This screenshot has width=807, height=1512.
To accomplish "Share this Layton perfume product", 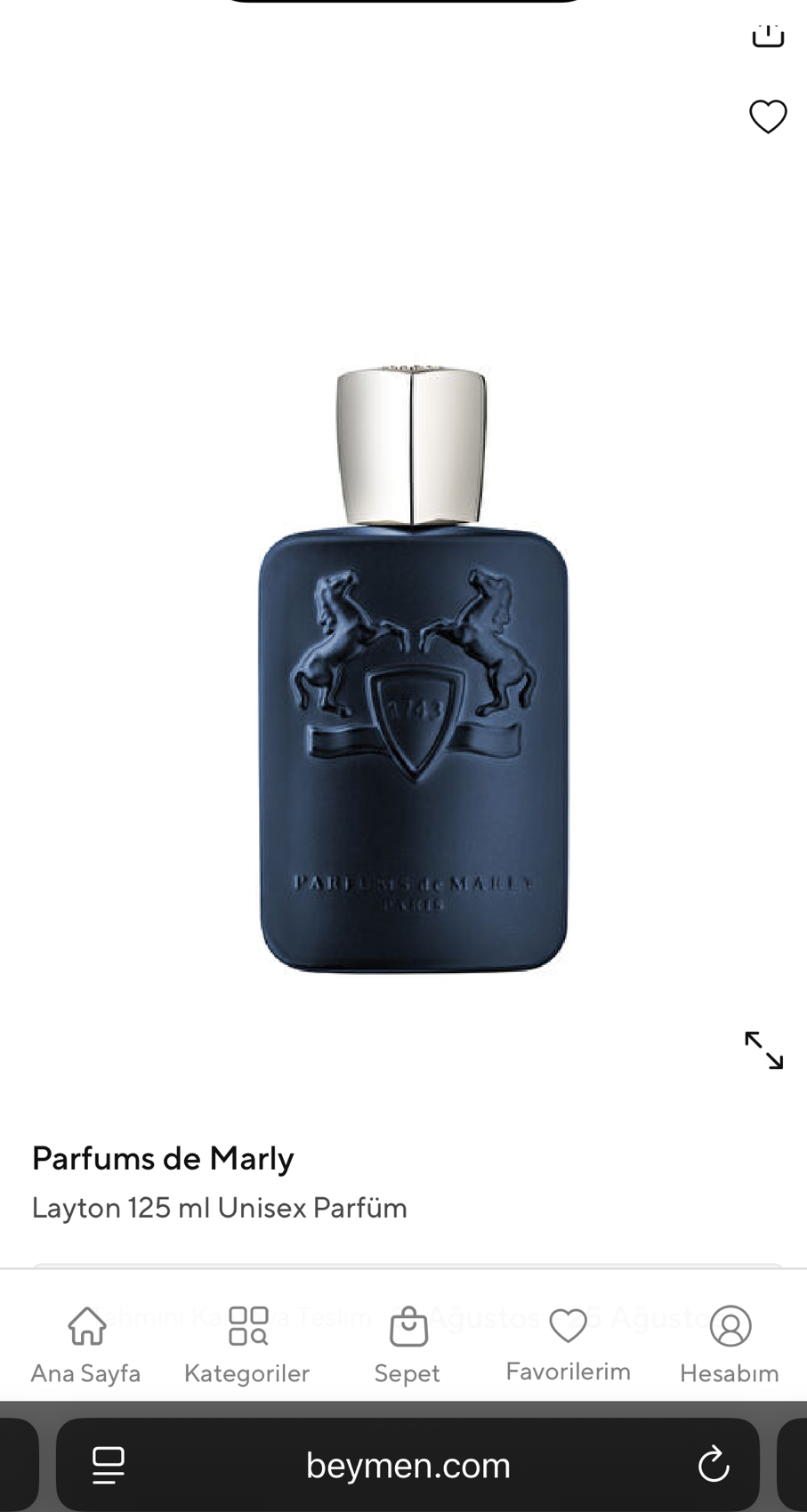I will point(768,36).
